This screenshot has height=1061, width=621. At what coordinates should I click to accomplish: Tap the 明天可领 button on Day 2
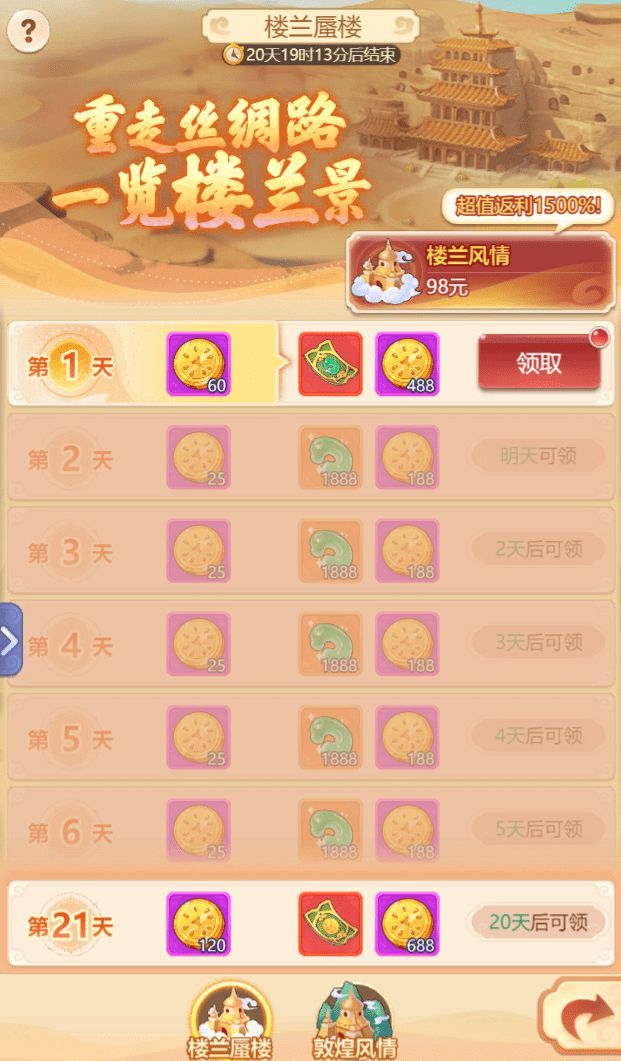[x=538, y=457]
